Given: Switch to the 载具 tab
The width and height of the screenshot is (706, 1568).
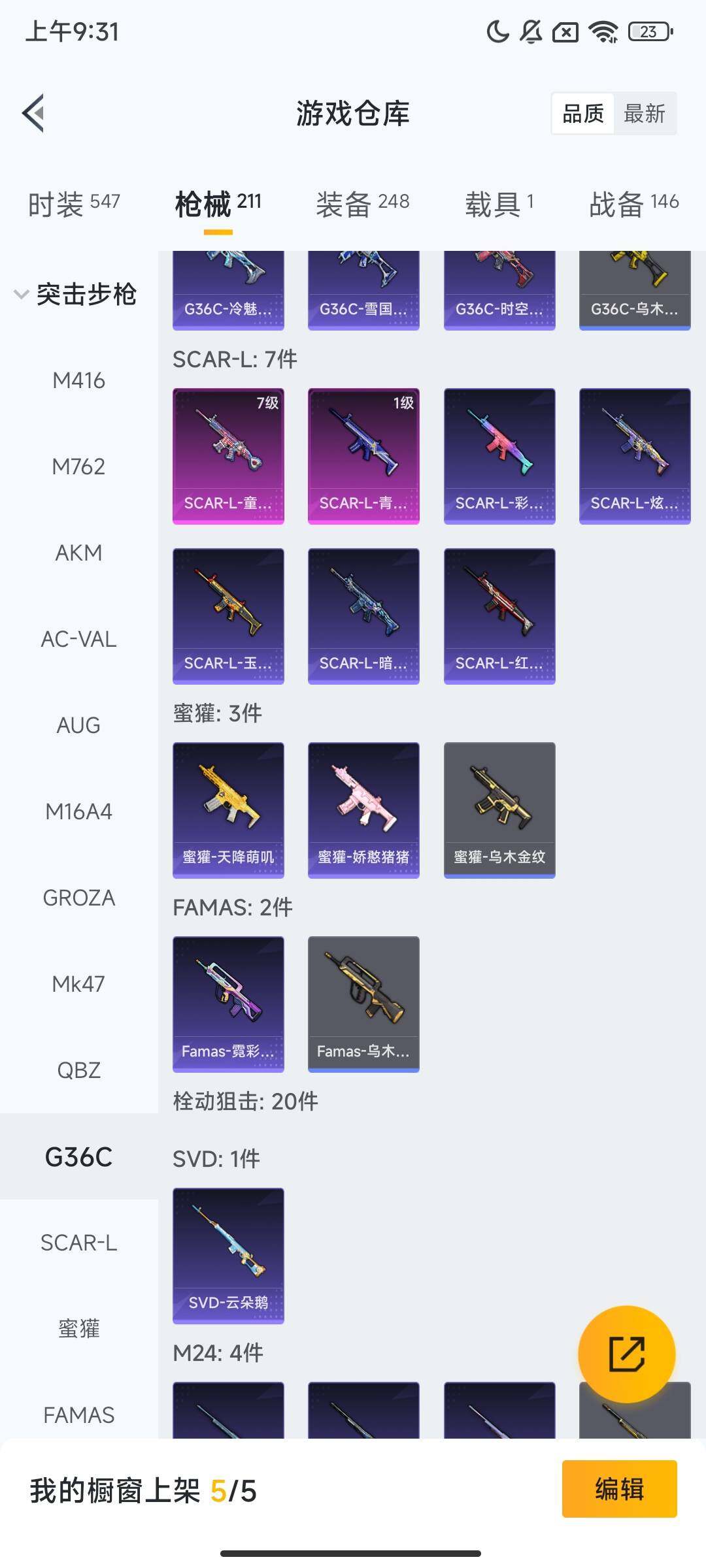Looking at the screenshot, I should pyautogui.click(x=499, y=203).
